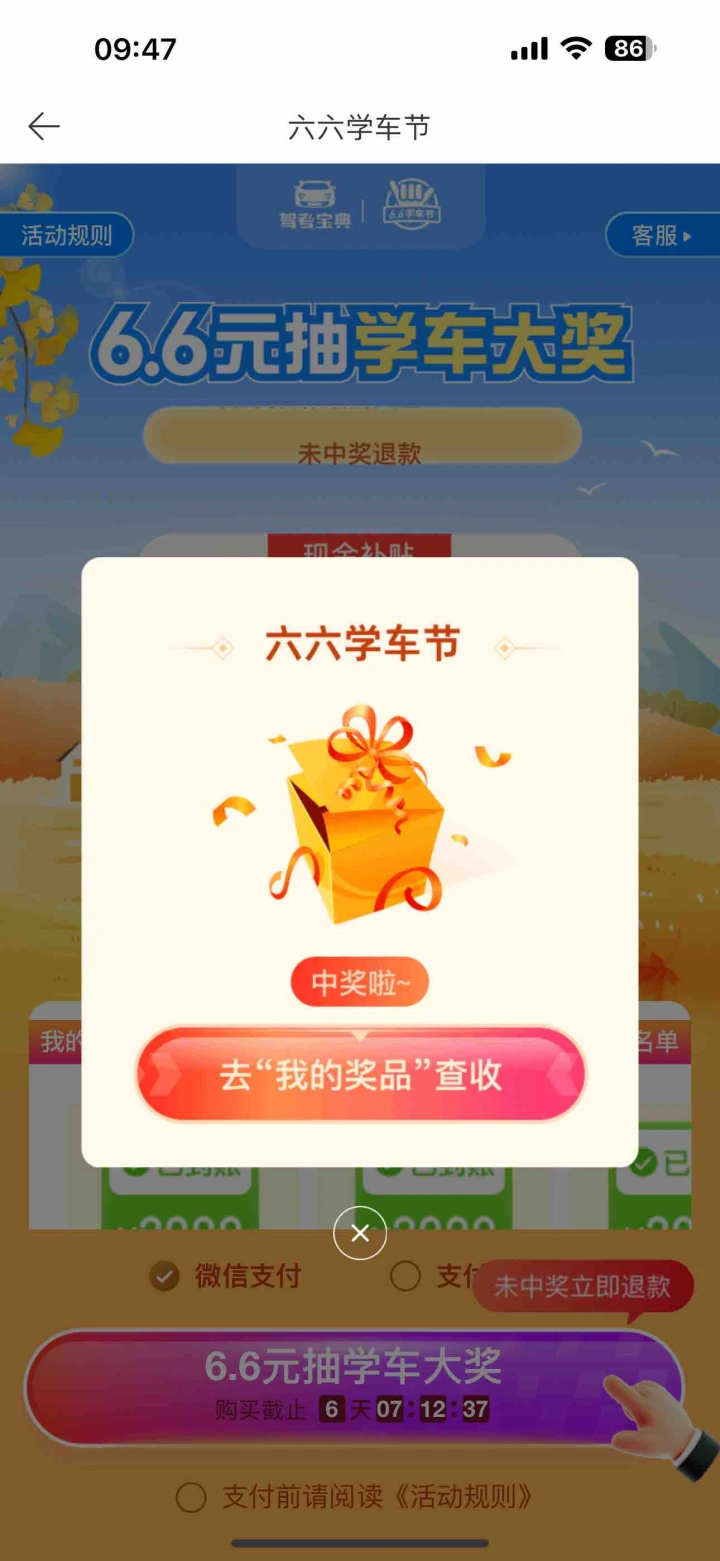
Task: Go back using the top-left arrow
Action: tap(44, 127)
